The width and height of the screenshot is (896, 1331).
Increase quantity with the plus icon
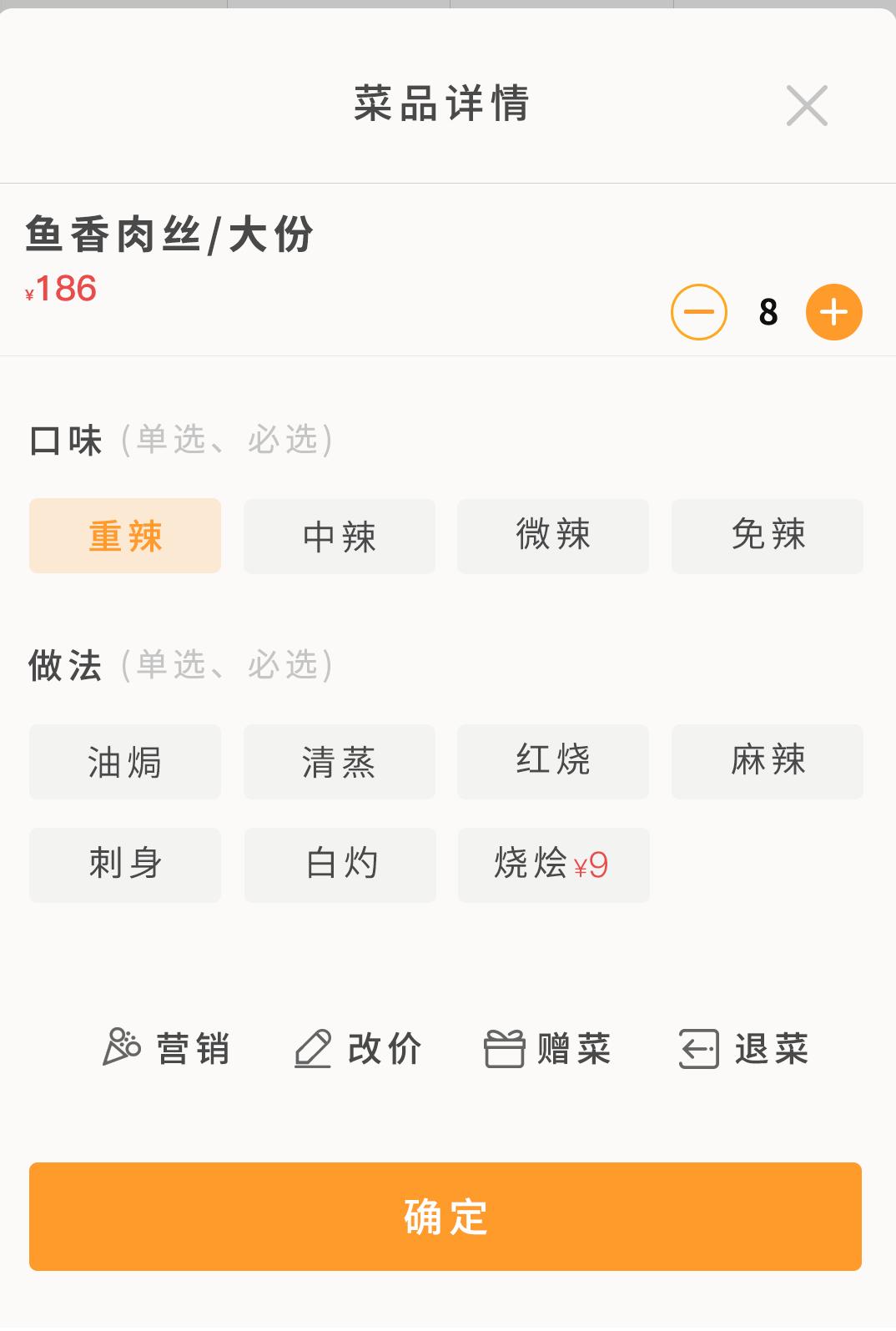833,311
